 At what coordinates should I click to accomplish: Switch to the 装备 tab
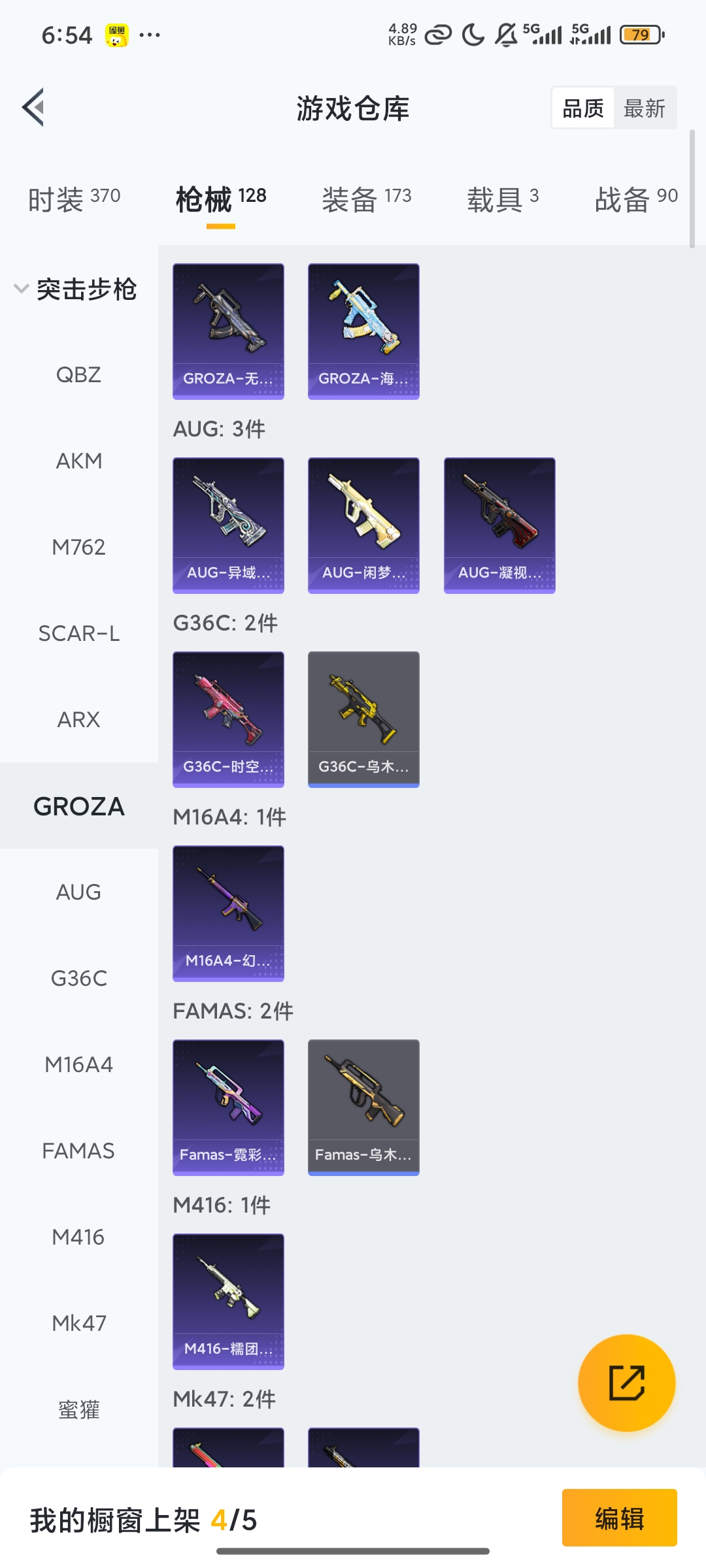pyautogui.click(x=366, y=199)
